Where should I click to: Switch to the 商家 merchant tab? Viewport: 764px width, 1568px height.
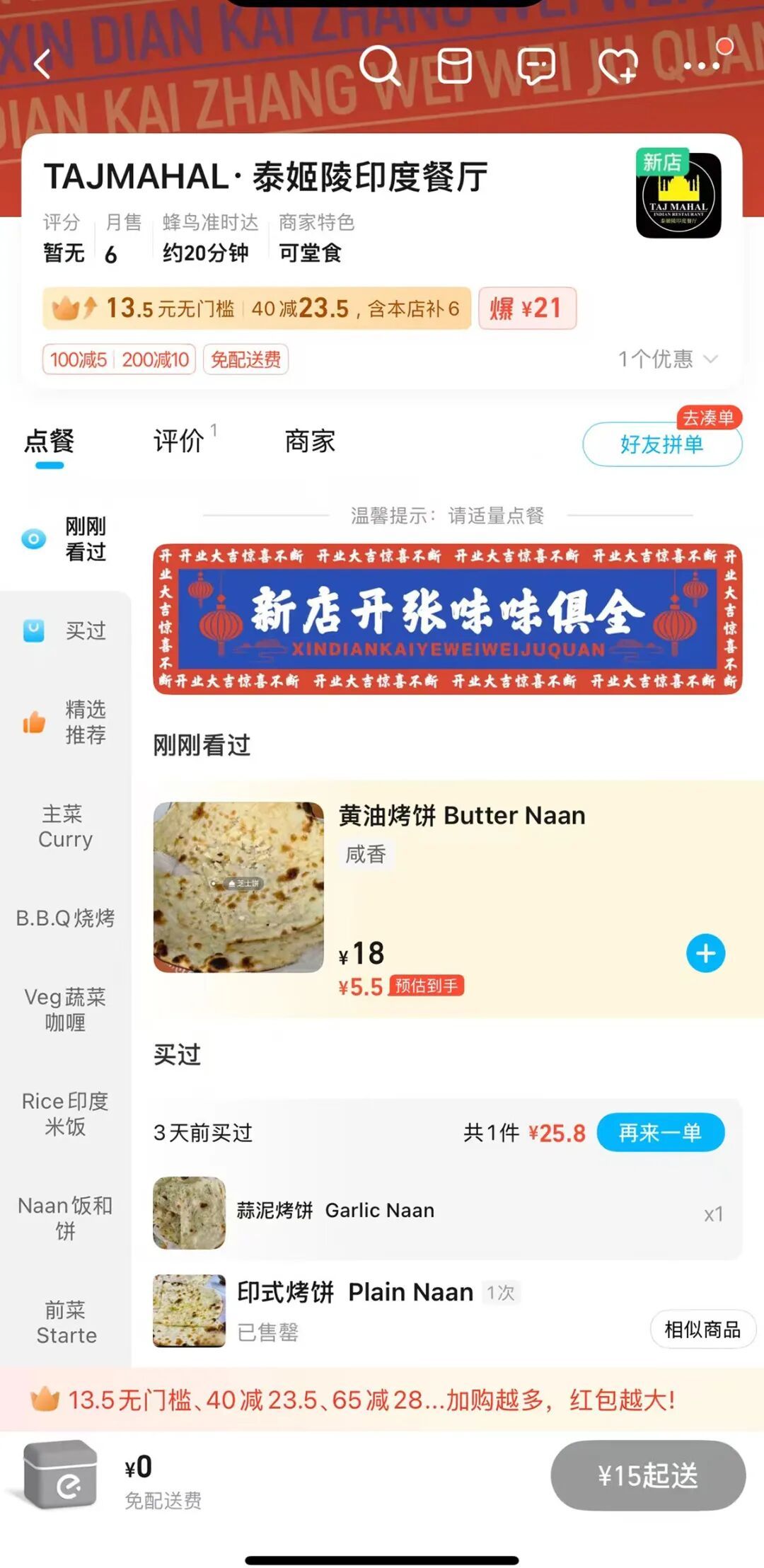tap(309, 441)
